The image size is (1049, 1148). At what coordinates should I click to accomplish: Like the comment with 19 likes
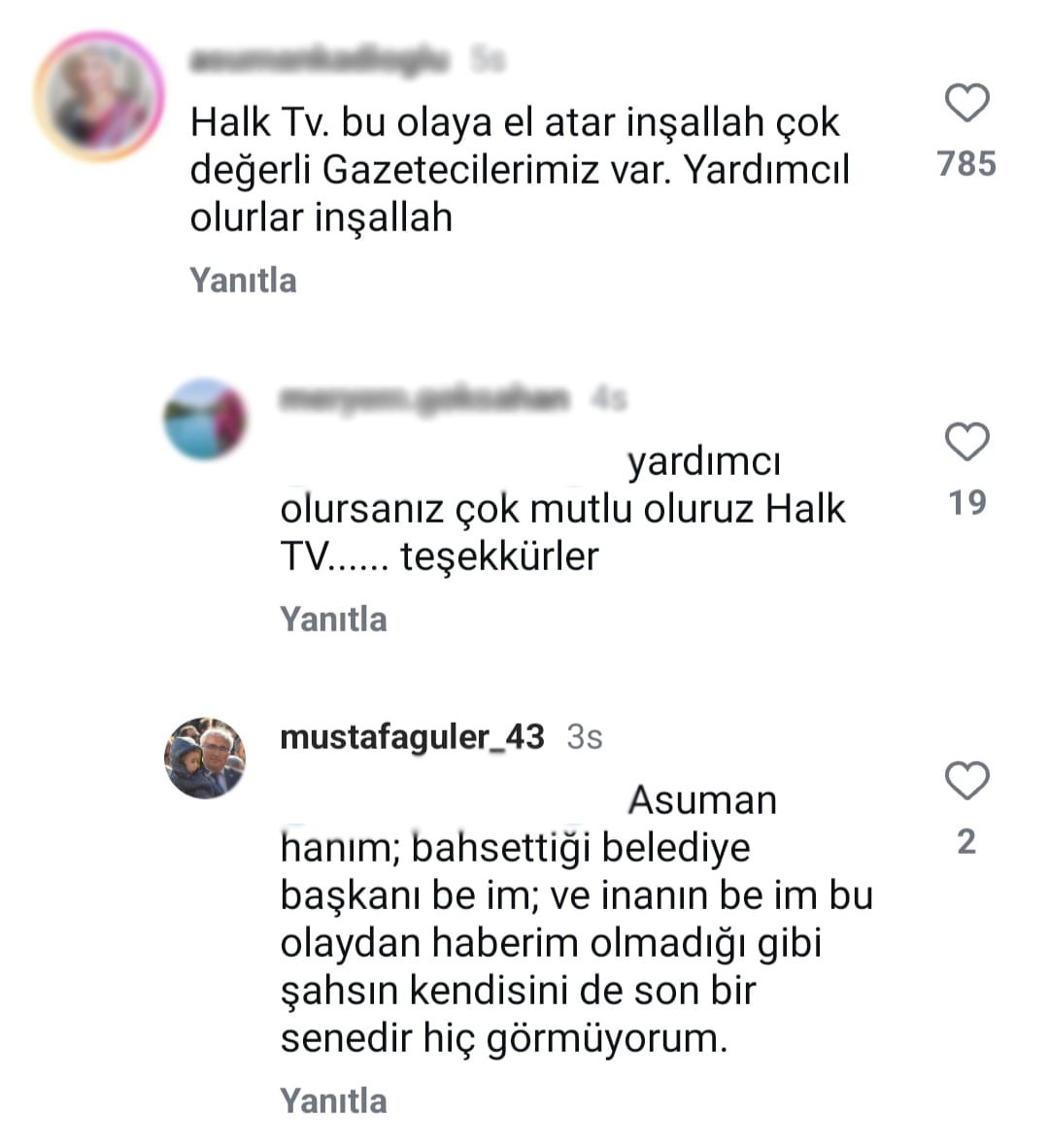pos(966,443)
